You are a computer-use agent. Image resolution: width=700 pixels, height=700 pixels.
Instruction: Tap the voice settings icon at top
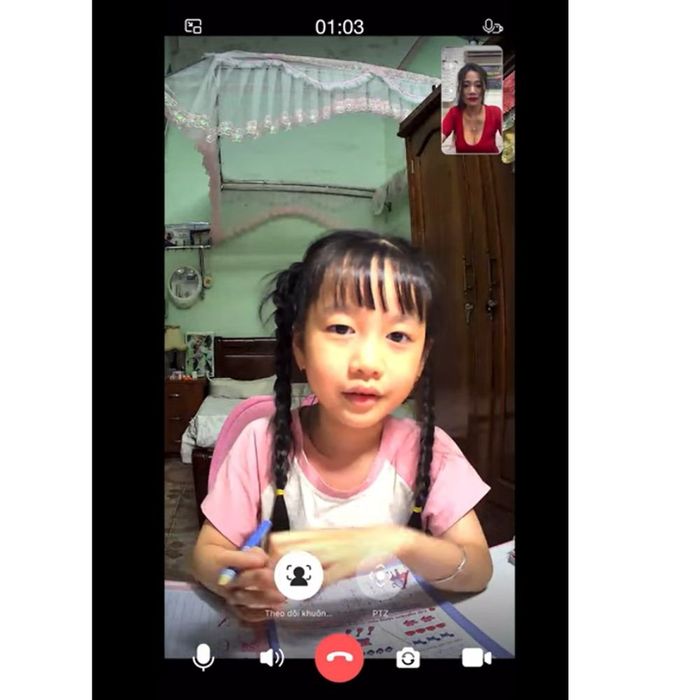coord(492,26)
